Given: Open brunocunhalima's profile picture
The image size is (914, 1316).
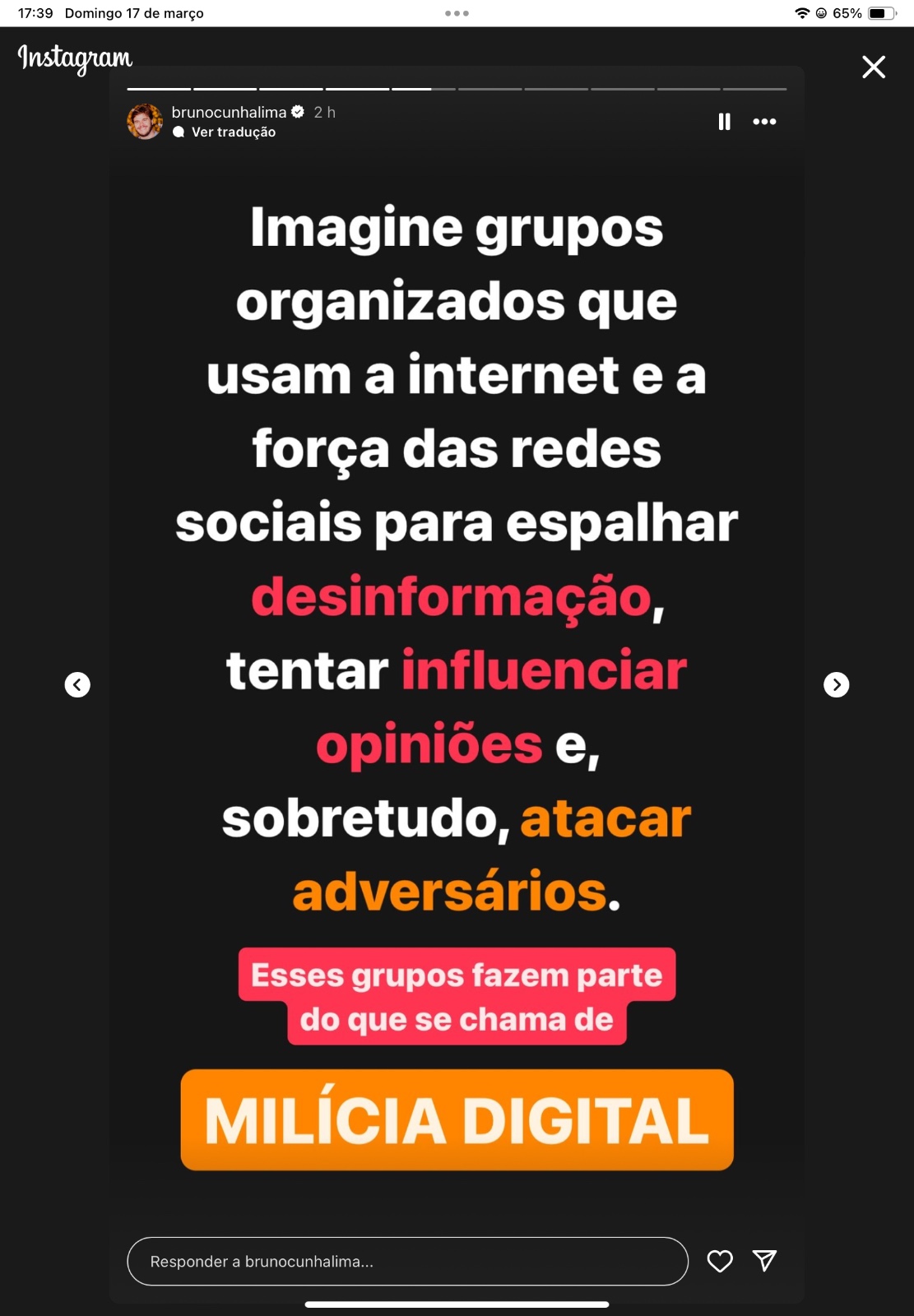Looking at the screenshot, I should pyautogui.click(x=145, y=122).
